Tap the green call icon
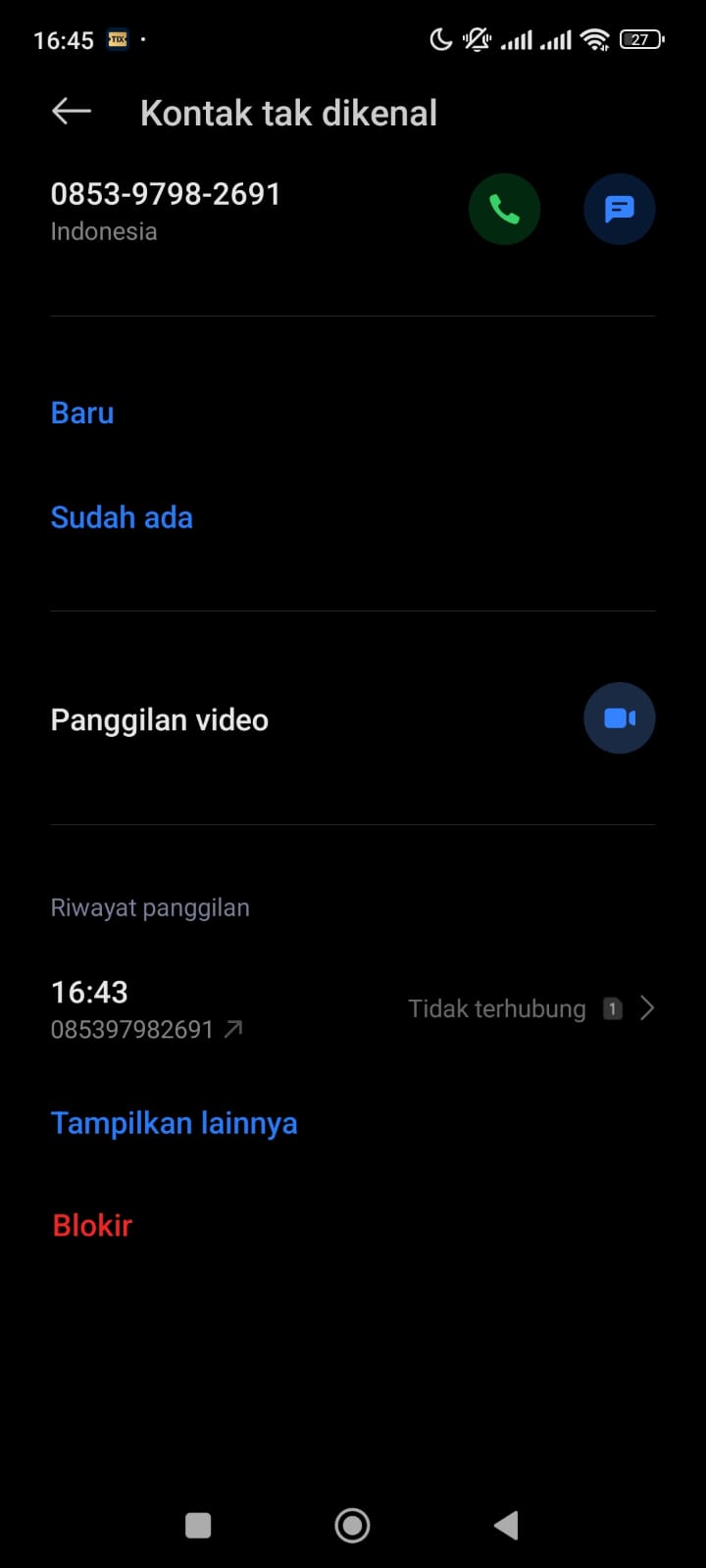Viewport: 706px width, 1568px height. (x=504, y=209)
